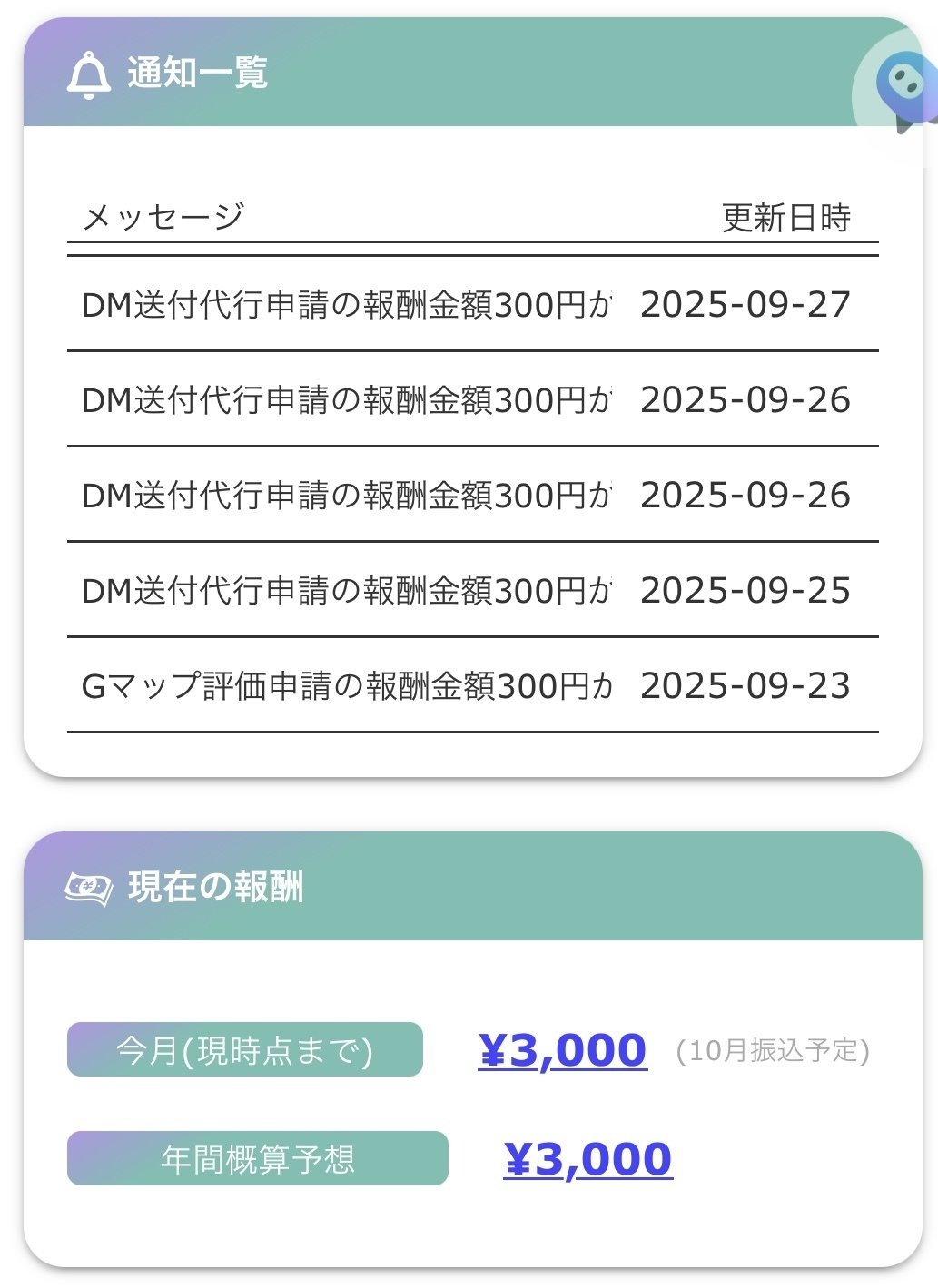Open the メッセージ column header
Viewport: 938px width, 1288px height.
163,215
